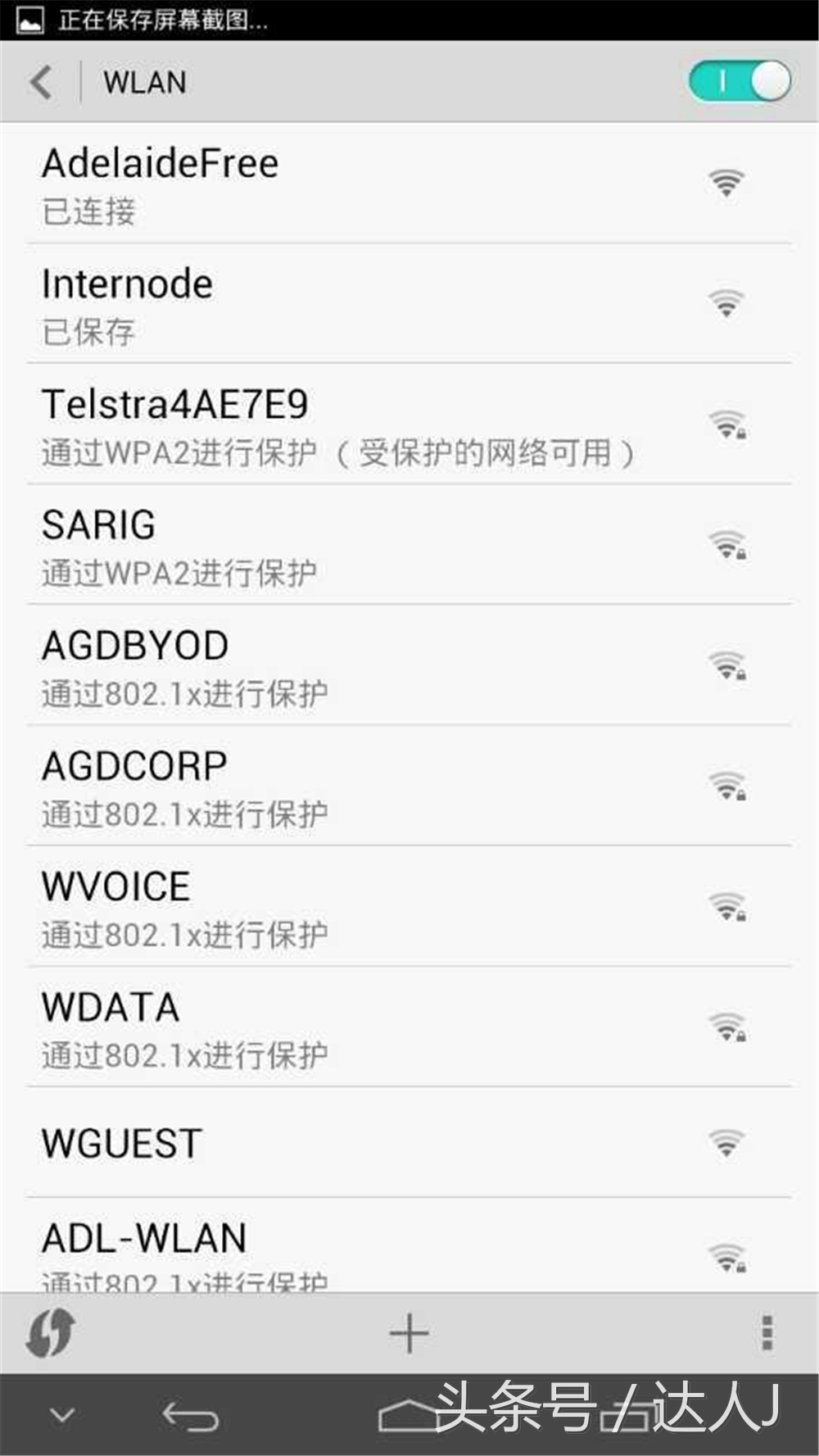Turn off the WLAN switch
The image size is (819, 1456).
tap(739, 81)
